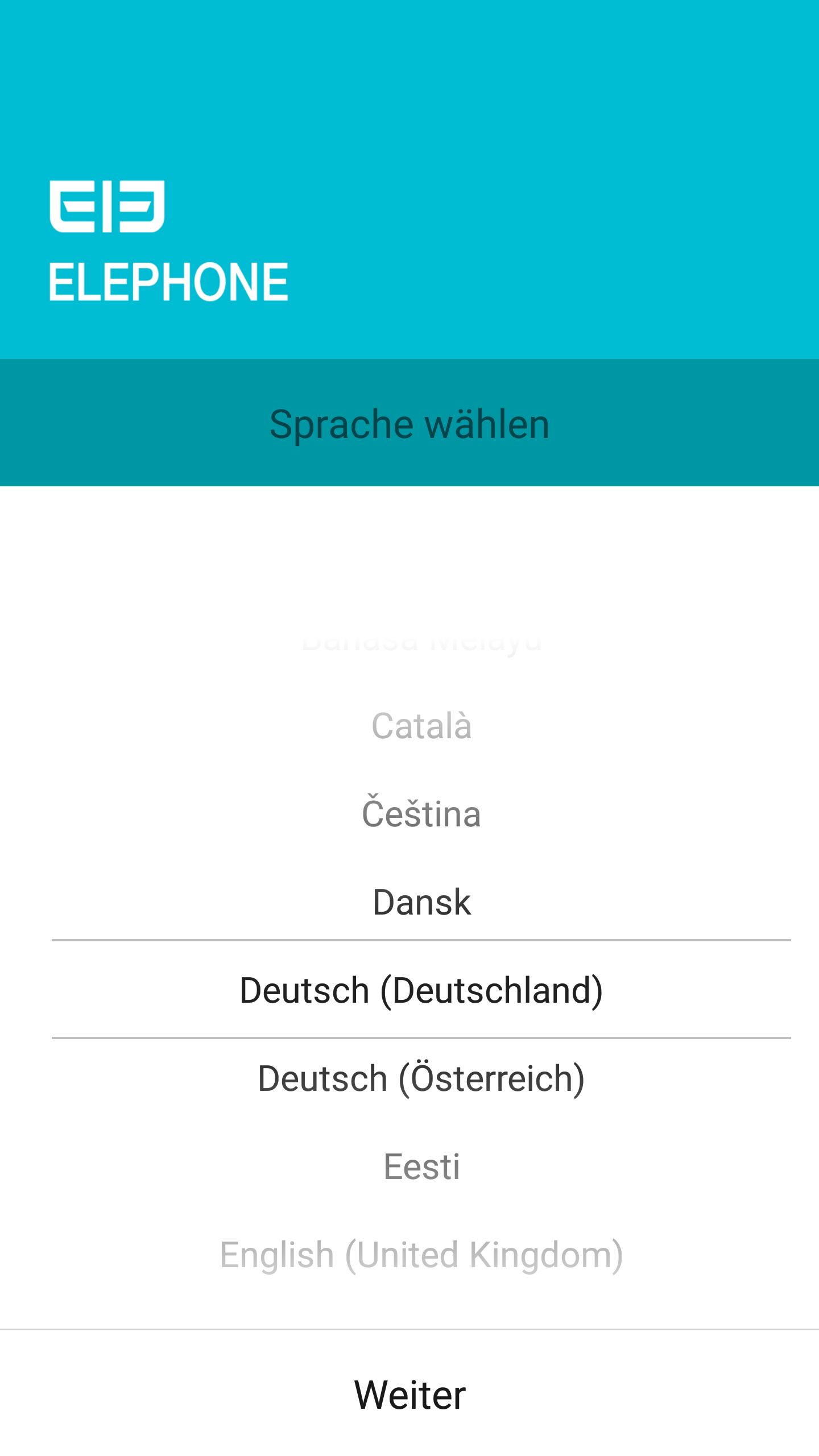Image resolution: width=819 pixels, height=1456 pixels.
Task: Tap the Weiter button to continue
Action: pyautogui.click(x=409, y=1394)
